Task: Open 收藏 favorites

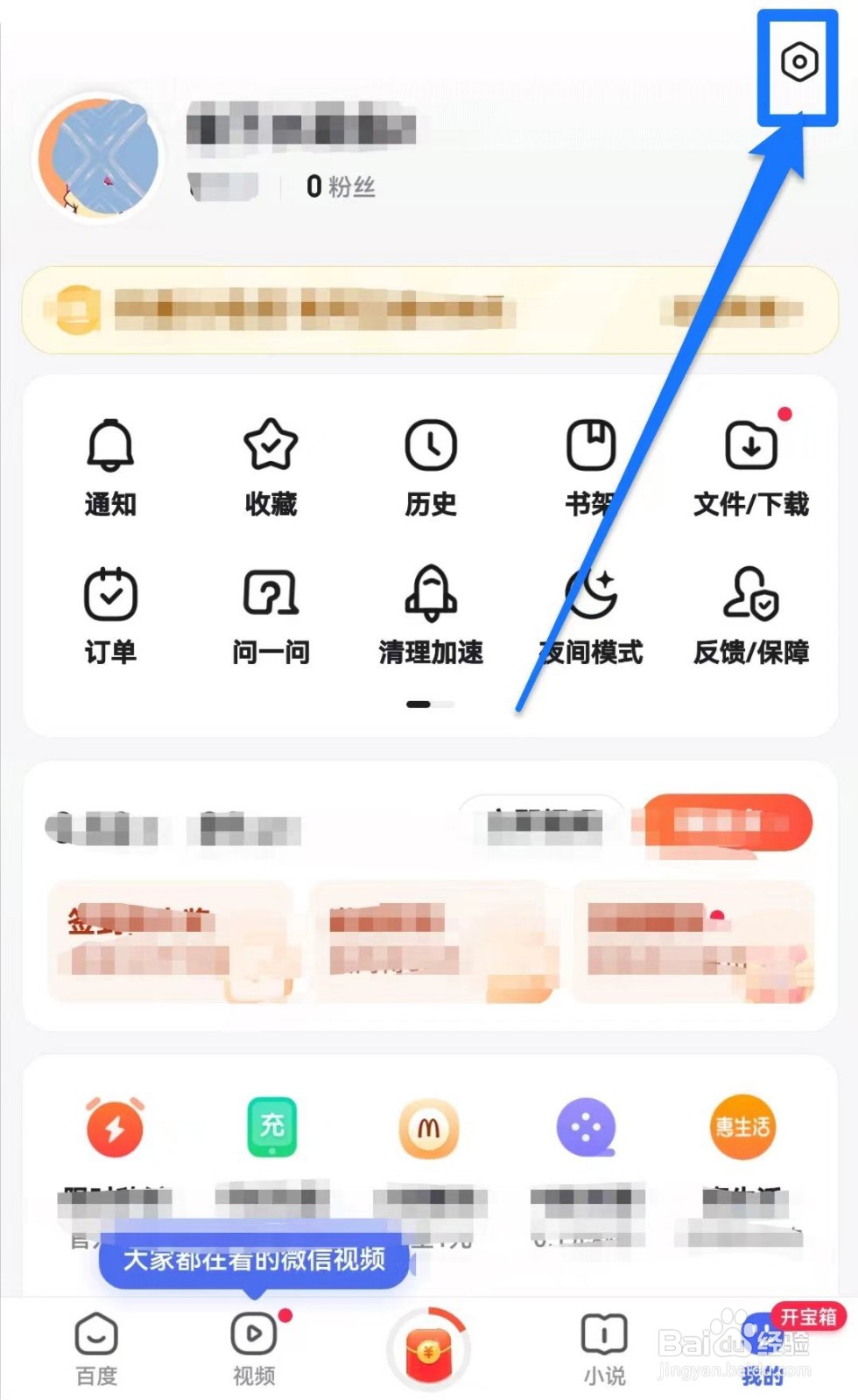Action: (270, 464)
